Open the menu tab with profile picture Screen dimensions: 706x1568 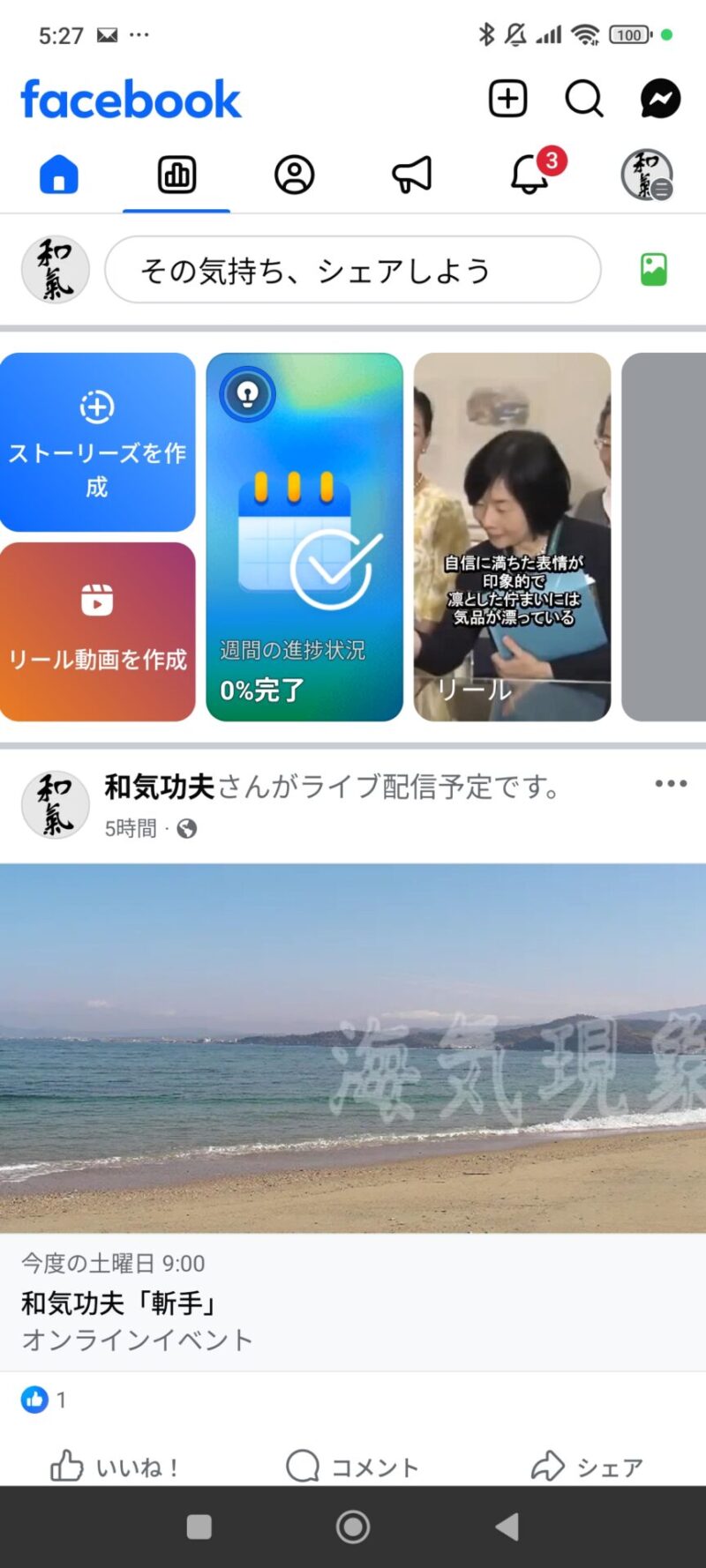coord(647,175)
